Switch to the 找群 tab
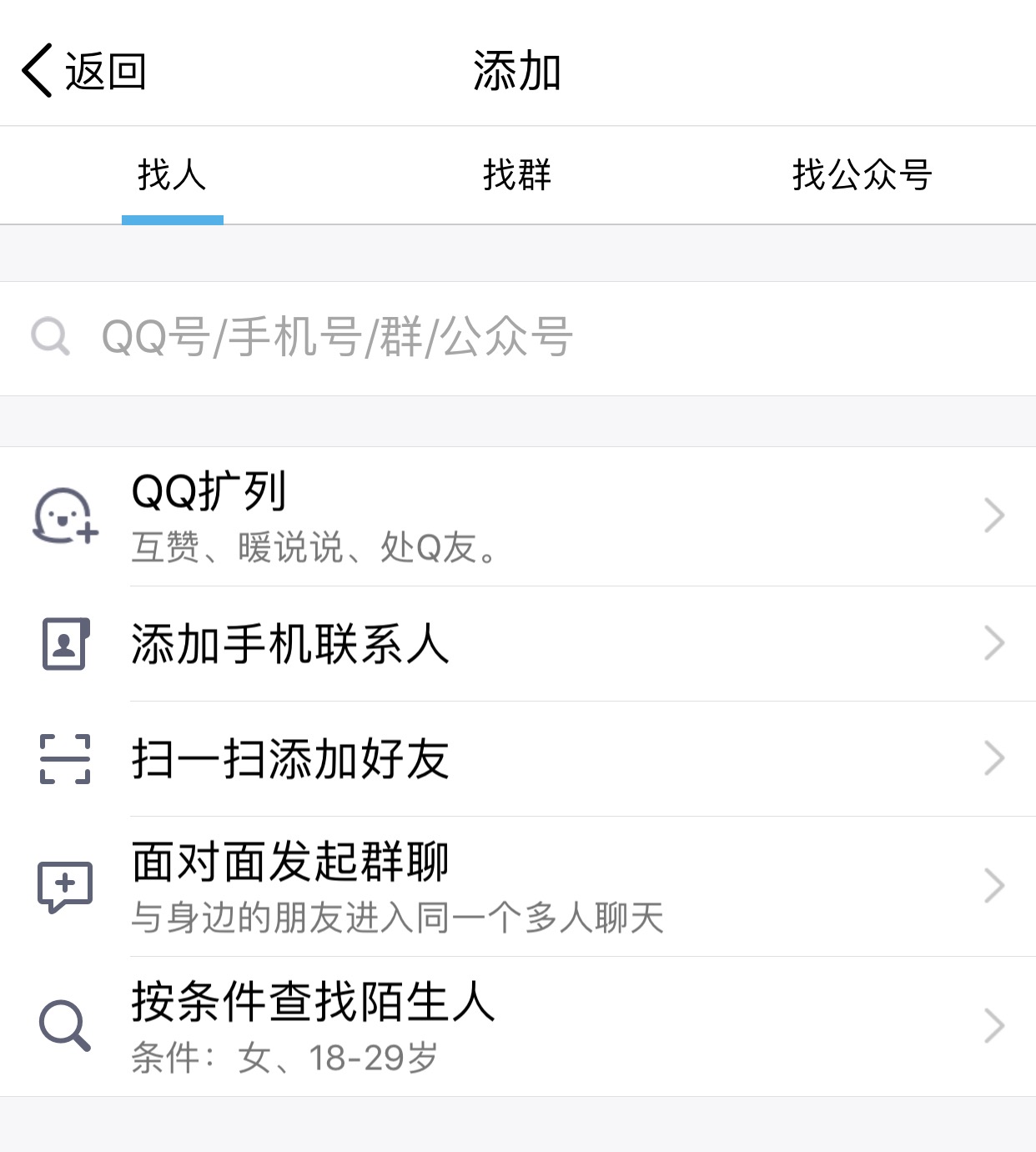Screen dimensions: 1036x1152 click(517, 175)
